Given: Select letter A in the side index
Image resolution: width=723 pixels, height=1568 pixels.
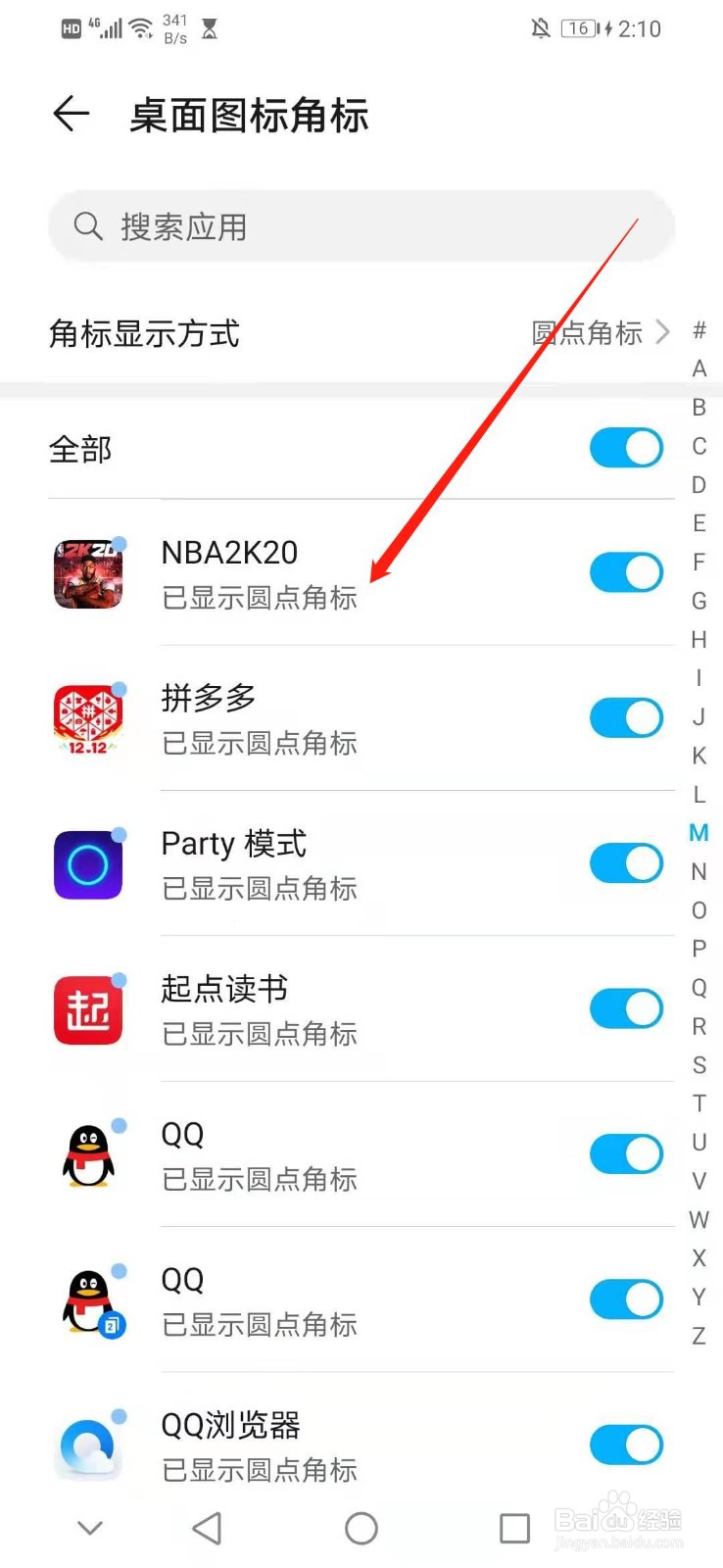Looking at the screenshot, I should tap(699, 368).
